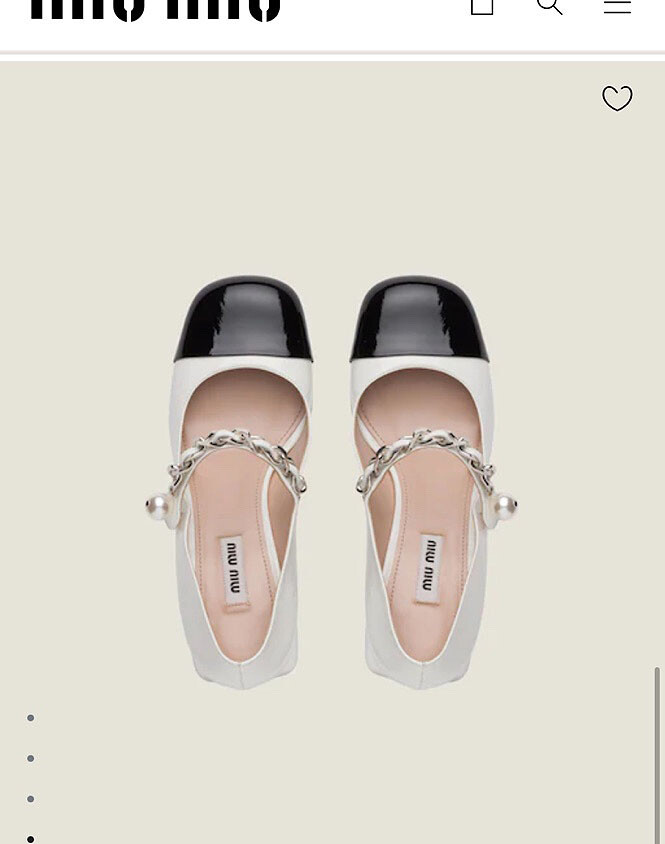Add the shoes to wishlist heart
The width and height of the screenshot is (665, 844).
coord(617,99)
